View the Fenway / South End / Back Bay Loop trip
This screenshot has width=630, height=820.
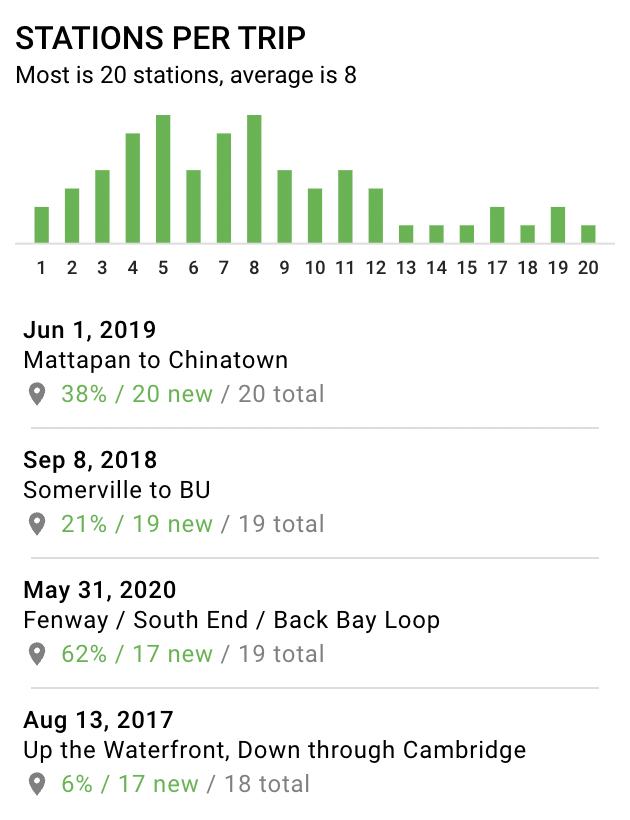(231, 621)
